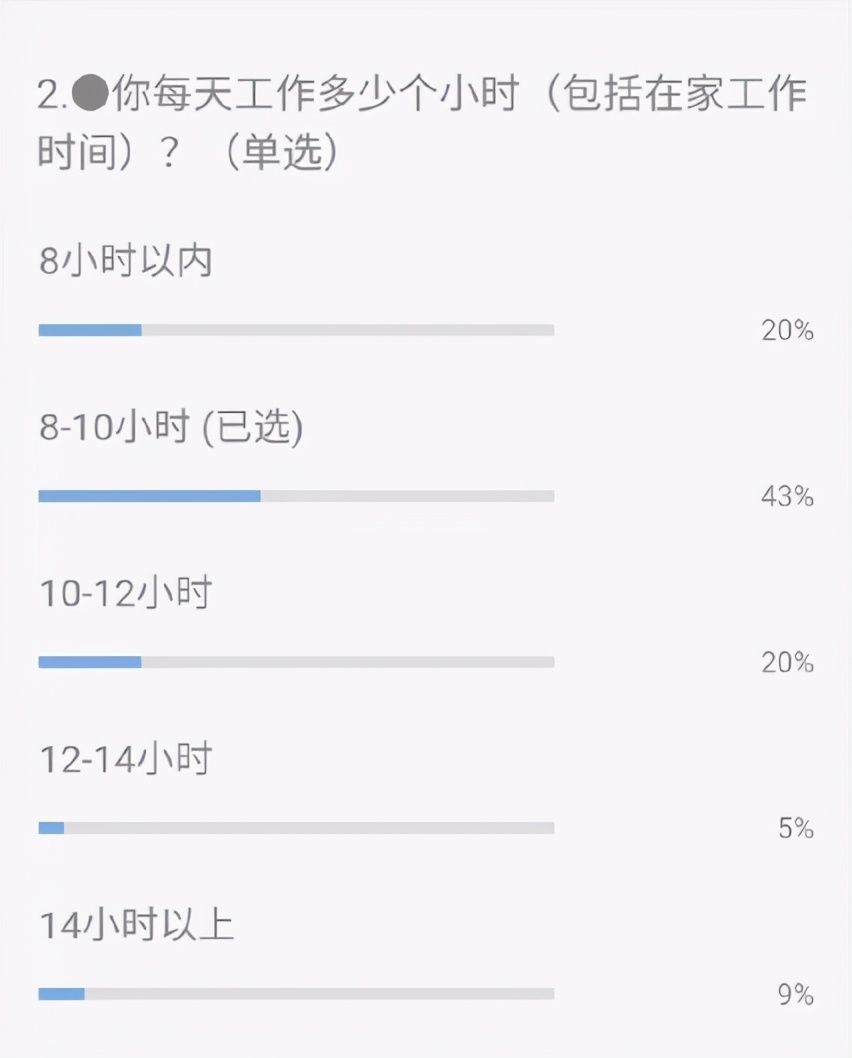Click the progress bar under 12-14小时
The height and width of the screenshot is (1058, 852).
296,827
